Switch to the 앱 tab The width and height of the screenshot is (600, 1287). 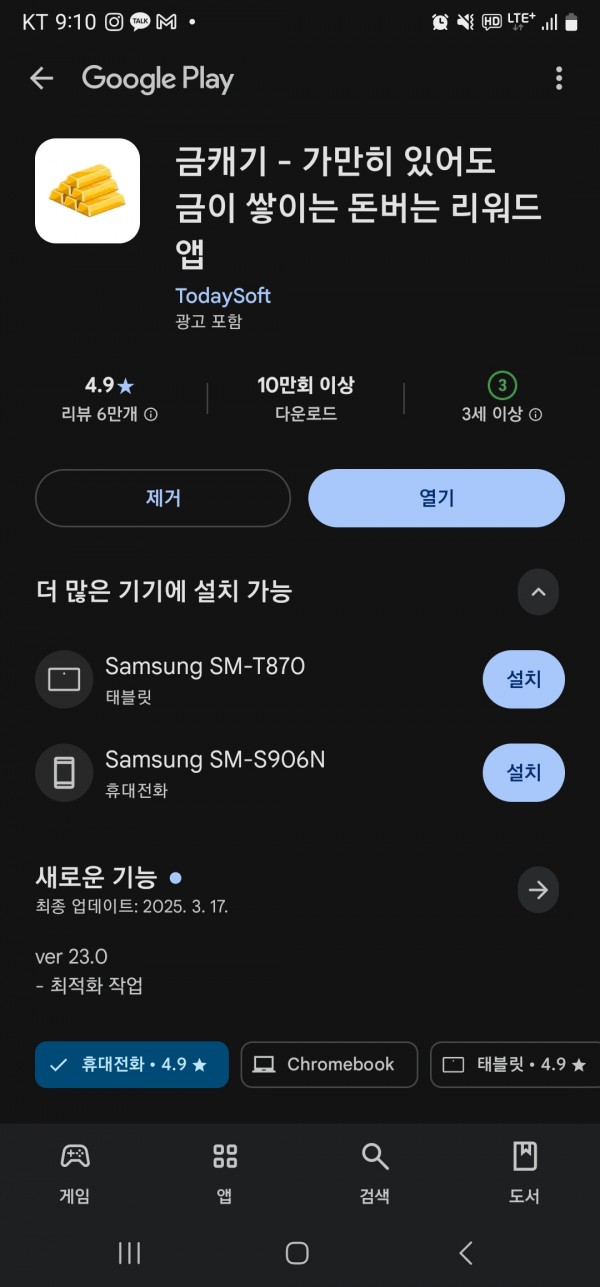pos(225,1173)
